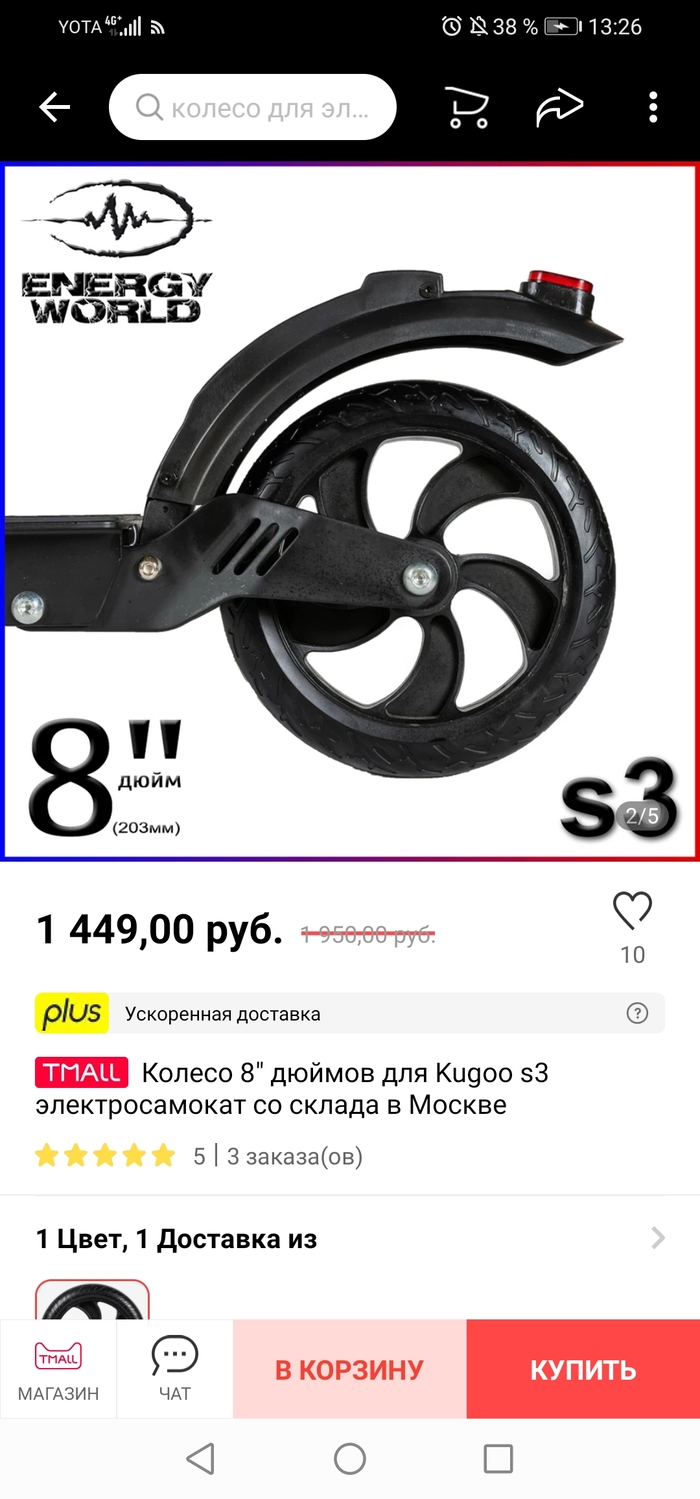Tap the system home button

350,1458
